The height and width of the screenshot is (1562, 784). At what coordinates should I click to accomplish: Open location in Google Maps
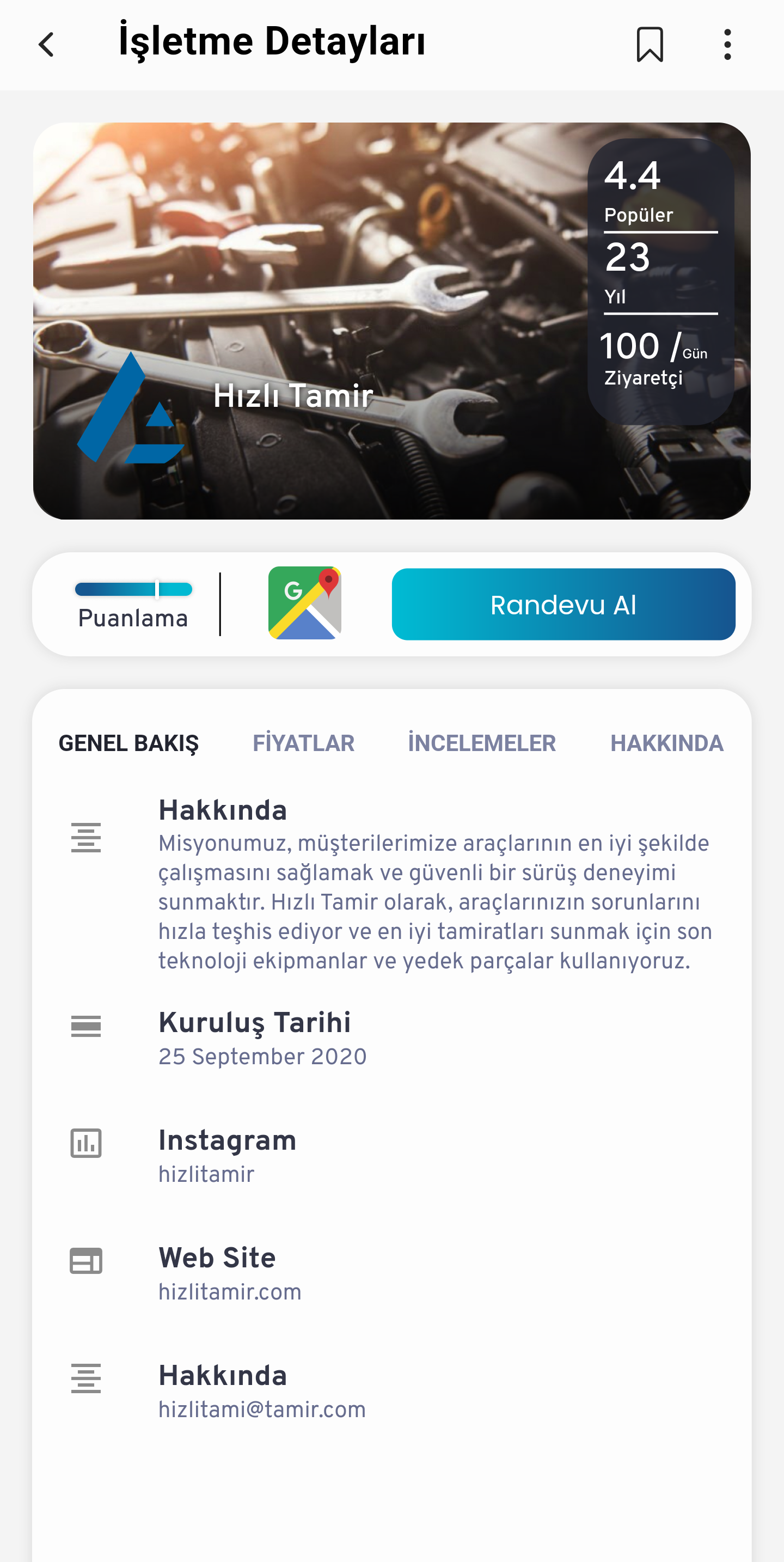click(x=305, y=603)
